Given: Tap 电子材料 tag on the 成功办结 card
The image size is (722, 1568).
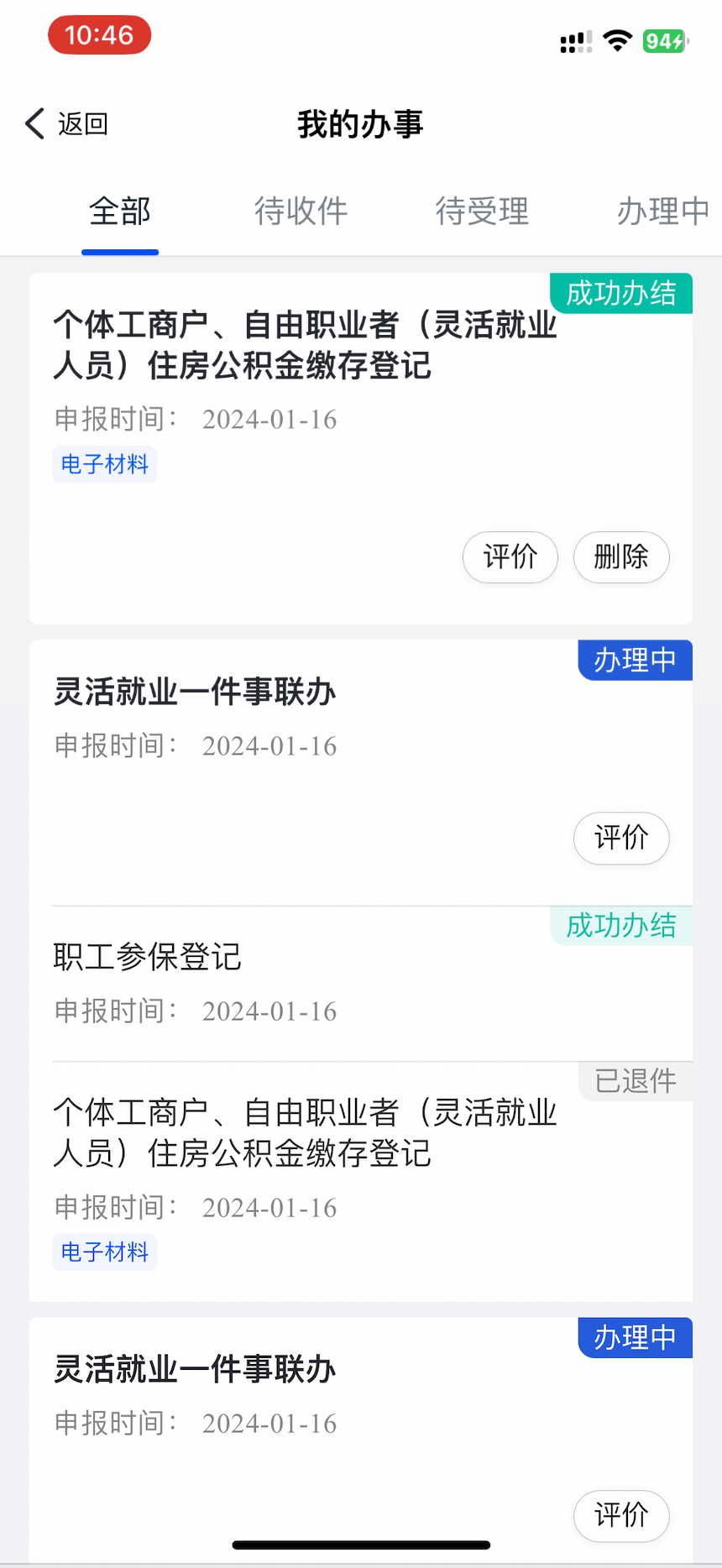Looking at the screenshot, I should pyautogui.click(x=105, y=464).
